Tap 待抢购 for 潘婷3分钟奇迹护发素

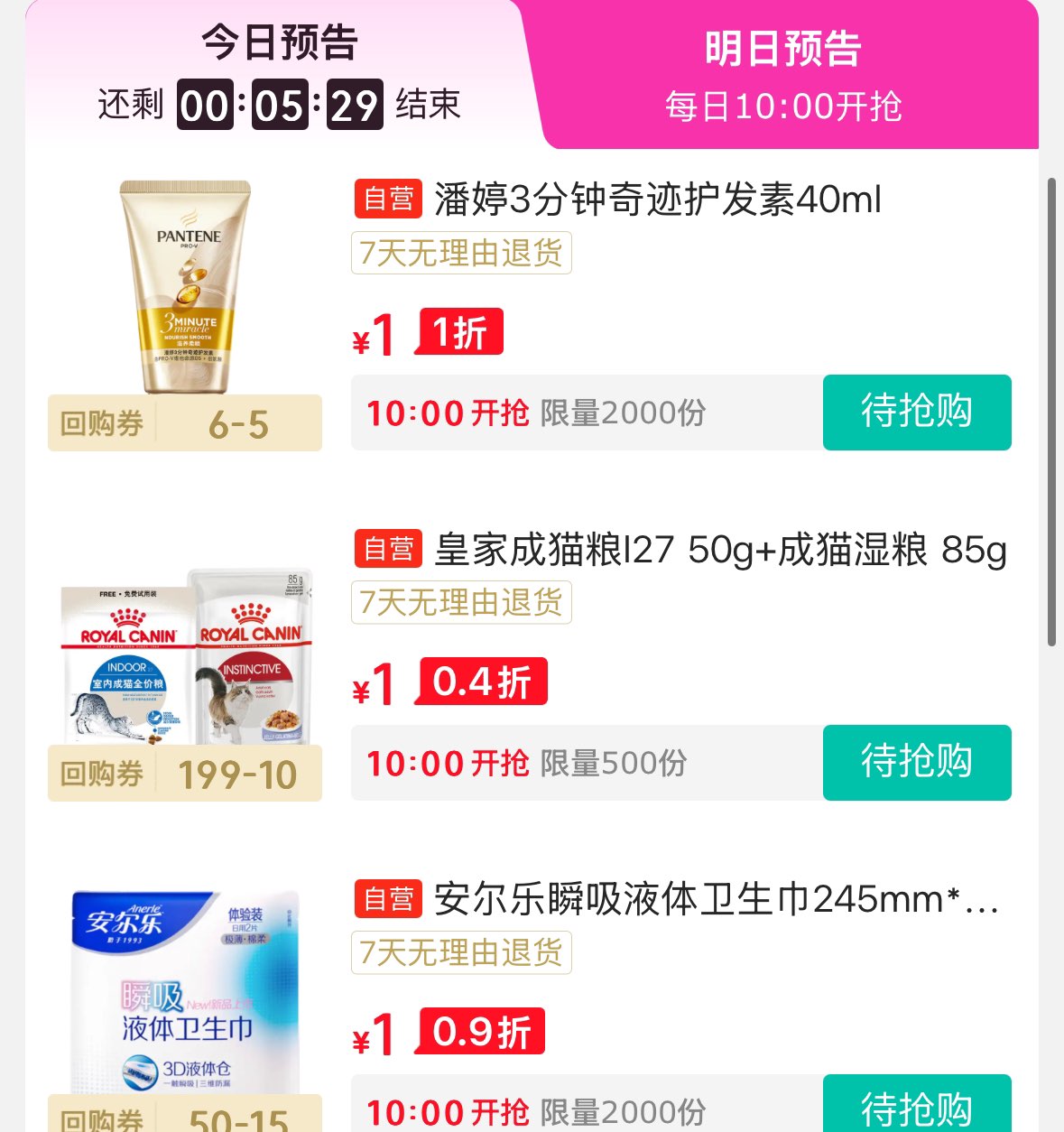[916, 412]
